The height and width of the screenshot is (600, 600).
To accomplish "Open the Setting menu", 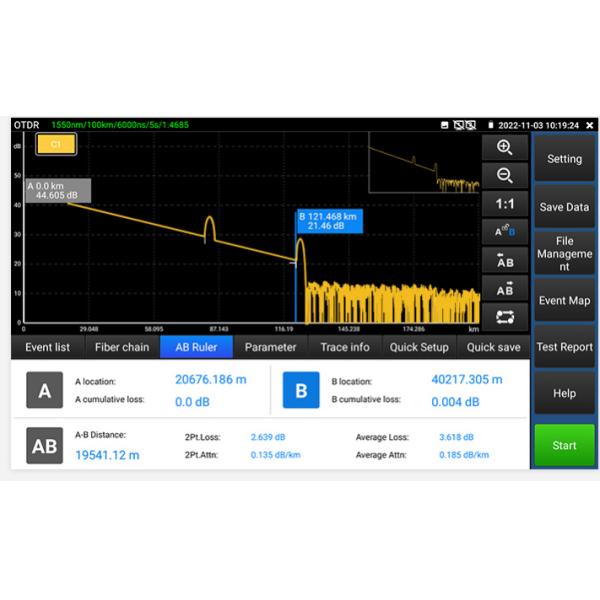I will [x=564, y=159].
